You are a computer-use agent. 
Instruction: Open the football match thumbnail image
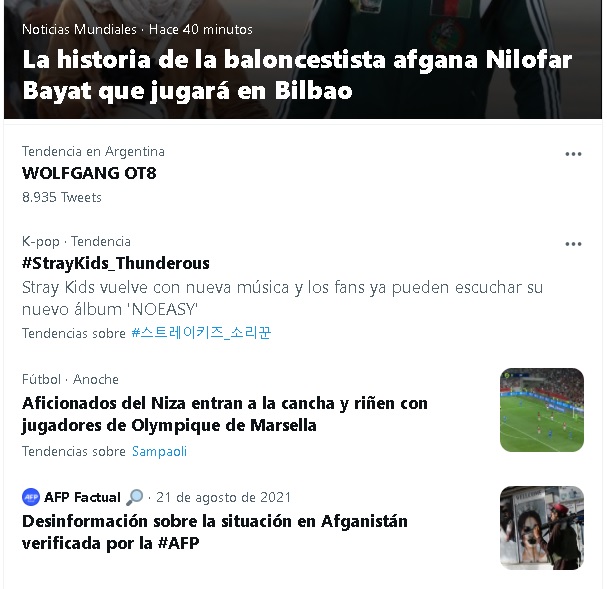click(541, 410)
